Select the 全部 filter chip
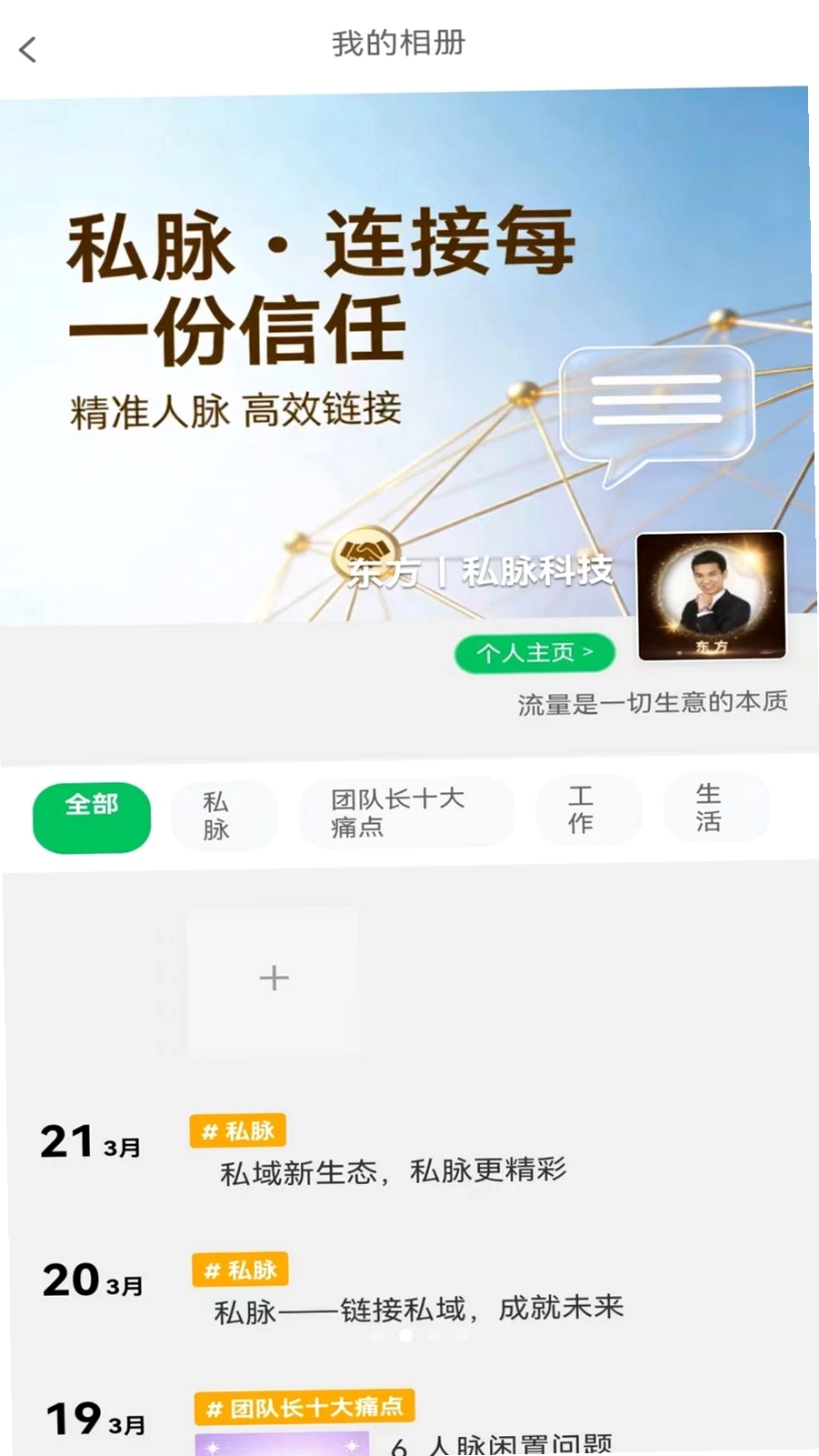 [x=92, y=817]
